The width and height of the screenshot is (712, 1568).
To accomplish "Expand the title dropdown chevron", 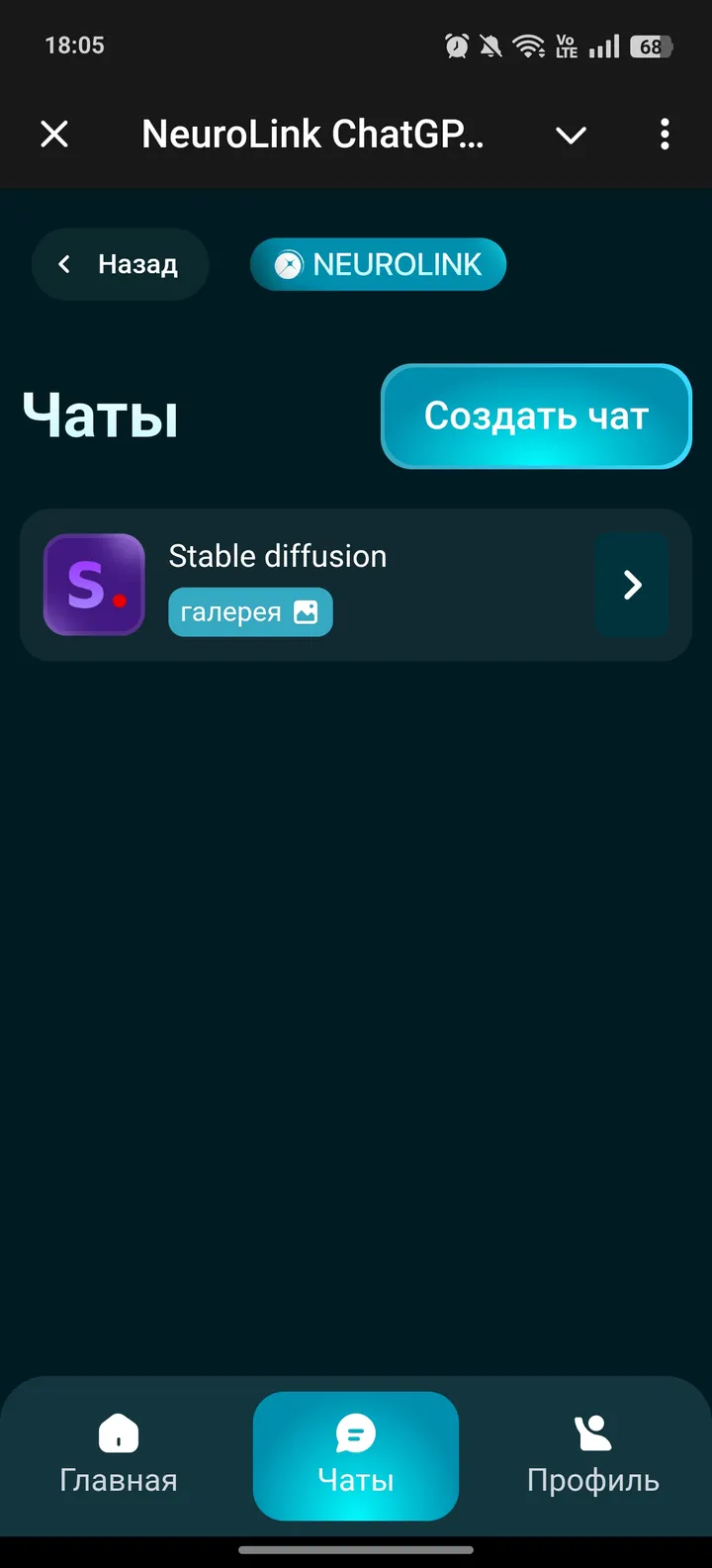I will pos(571,135).
